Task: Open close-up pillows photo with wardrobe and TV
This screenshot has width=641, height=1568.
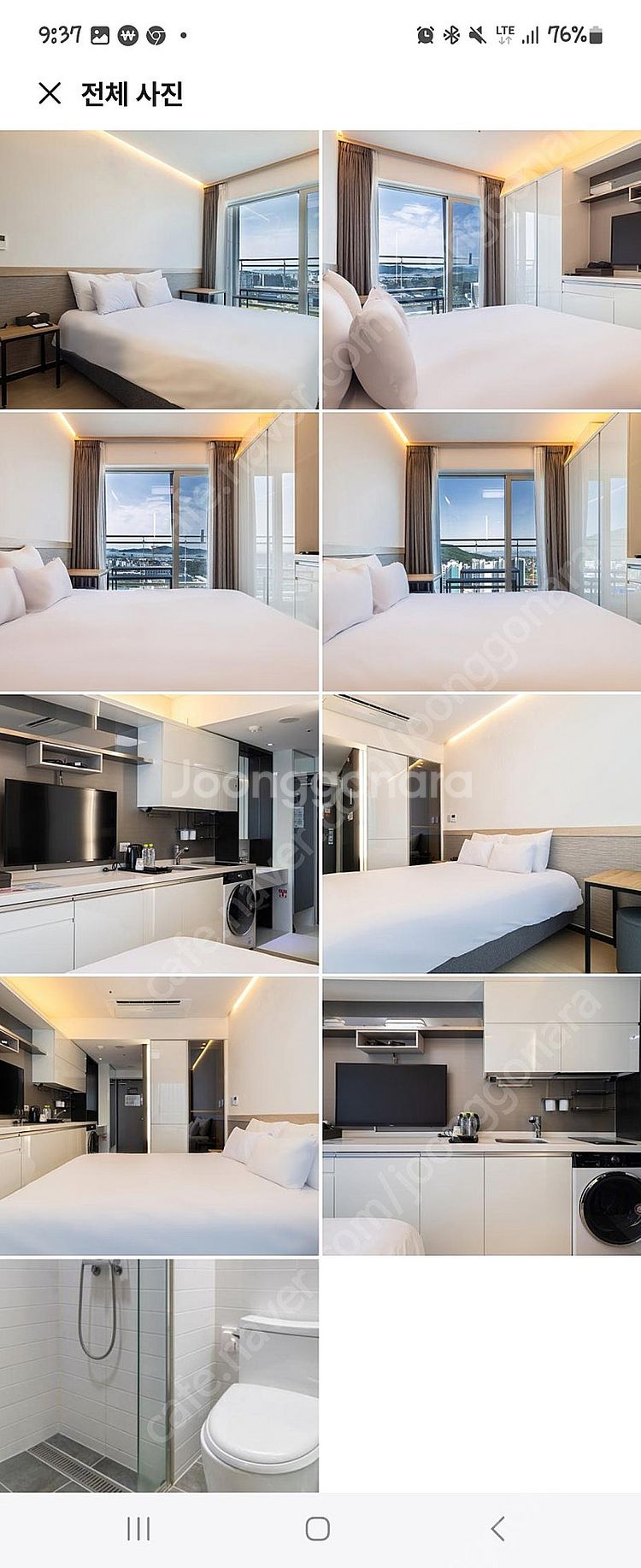Action: point(482,269)
